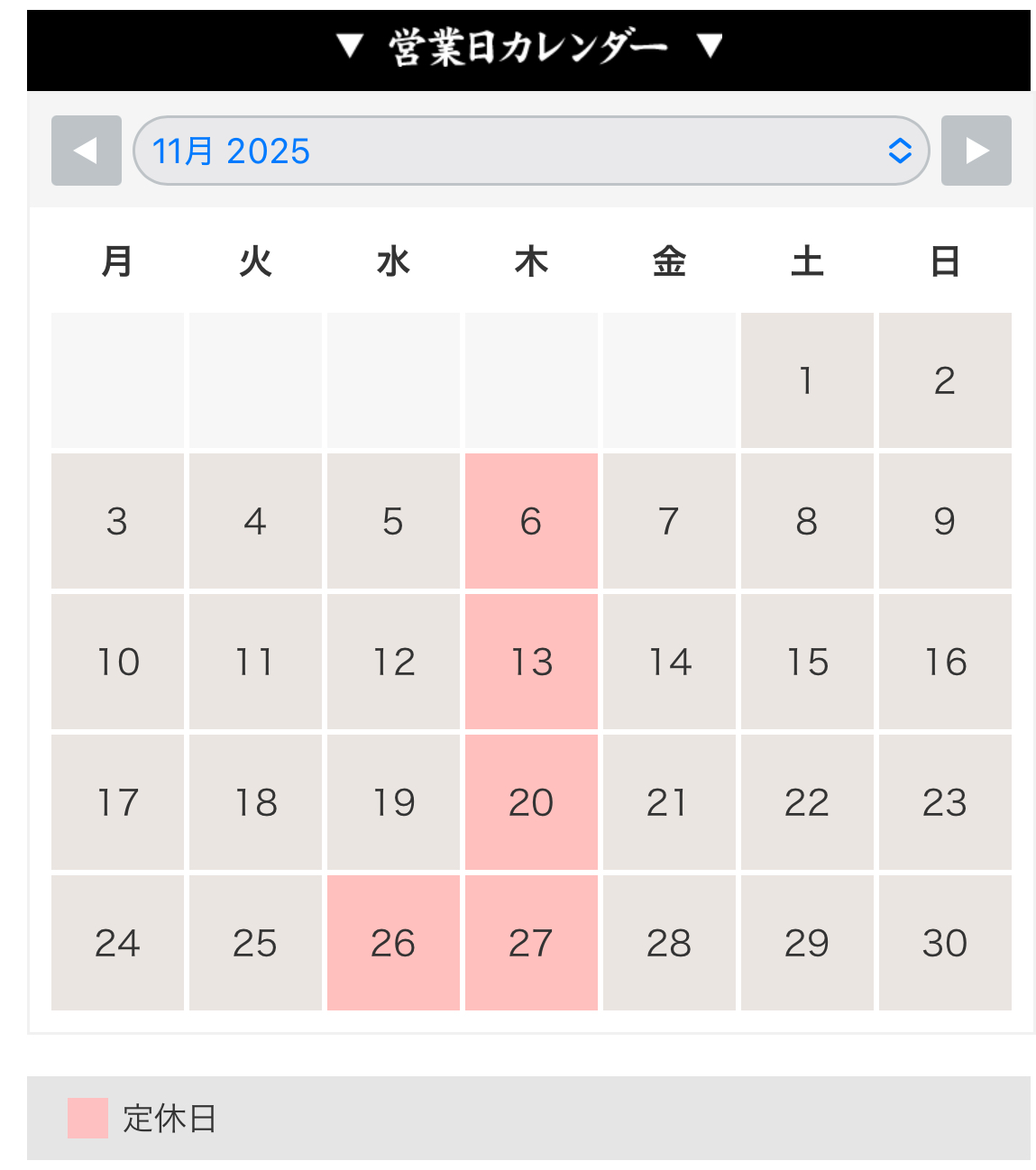1036x1170 pixels.
Task: Open the 11月 2025 month dropdown
Action: coord(531,151)
